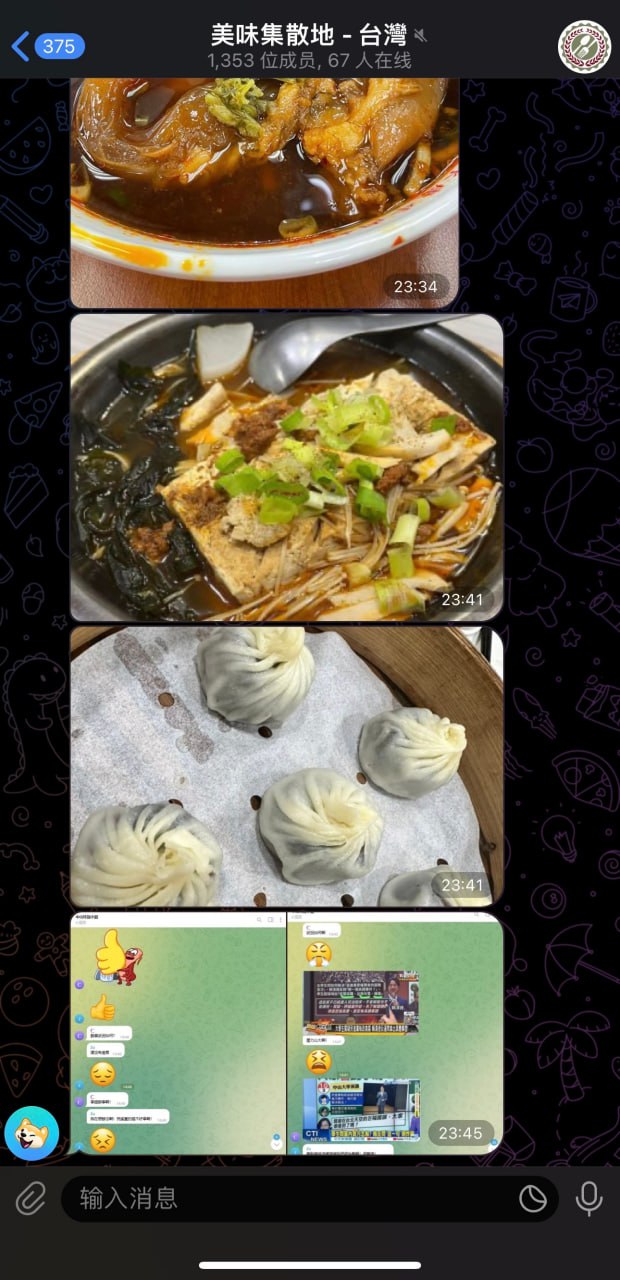View the stinky tofu hotpot photo
This screenshot has width=620, height=1280.
286,467
